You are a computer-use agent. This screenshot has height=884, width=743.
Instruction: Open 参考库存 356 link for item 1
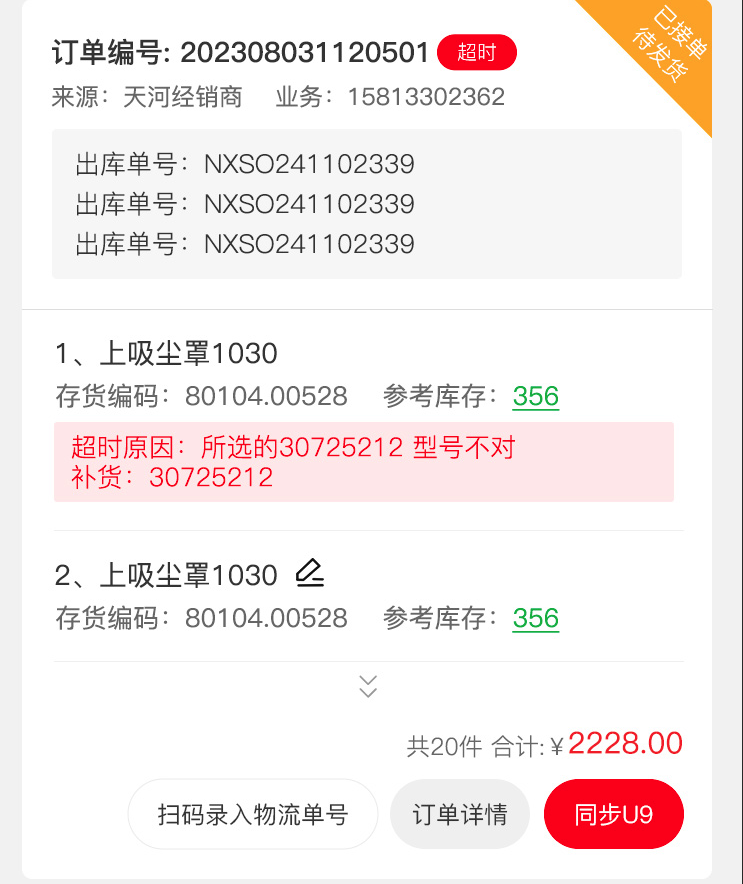pos(535,397)
